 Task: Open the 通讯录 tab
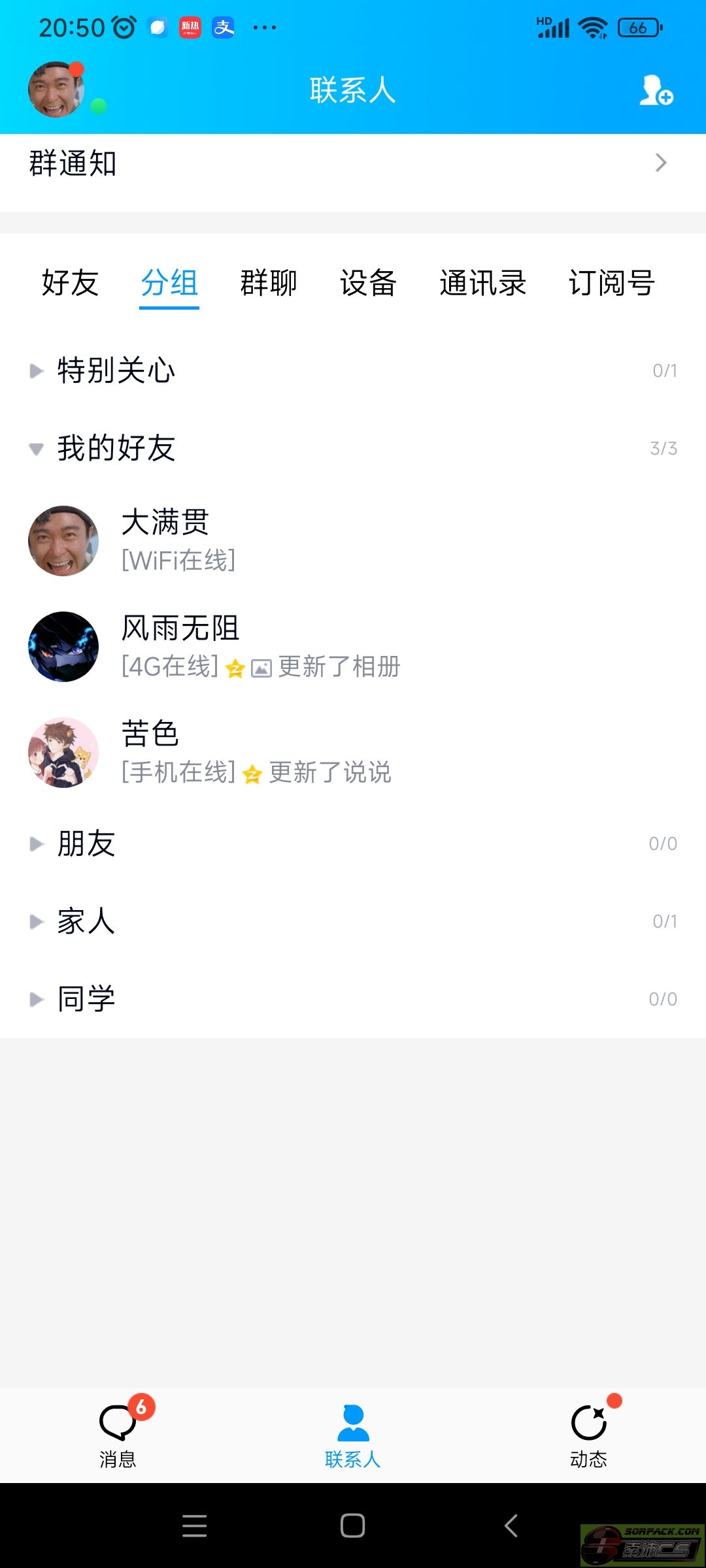click(x=482, y=283)
